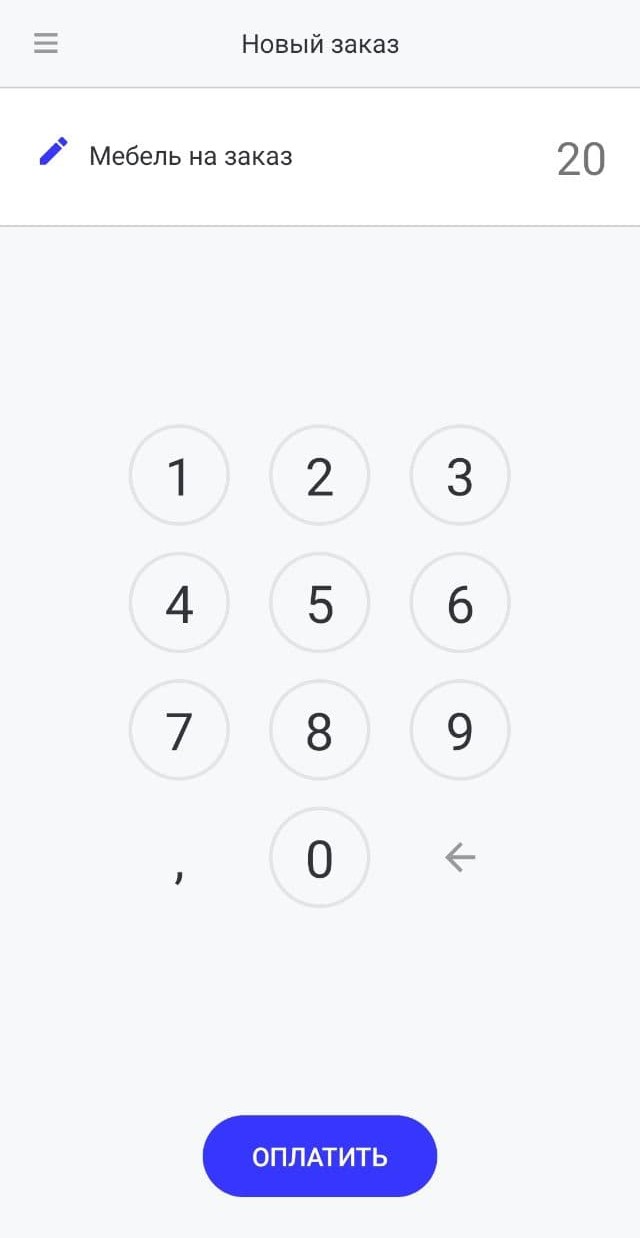This screenshot has width=640, height=1238.
Task: Tap keypad number 5
Action: pos(320,603)
